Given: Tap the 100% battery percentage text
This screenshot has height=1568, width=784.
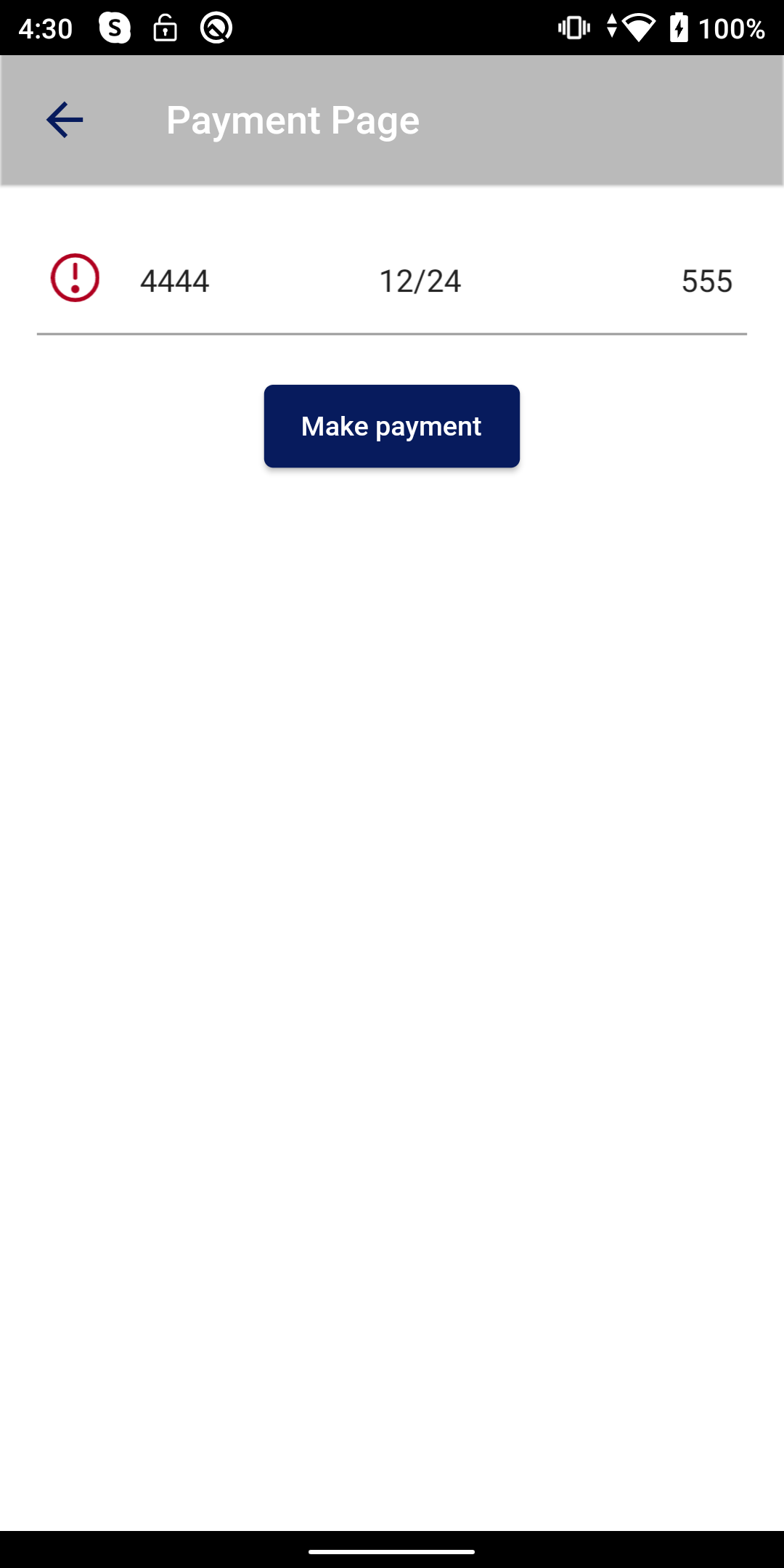Looking at the screenshot, I should (x=731, y=28).
